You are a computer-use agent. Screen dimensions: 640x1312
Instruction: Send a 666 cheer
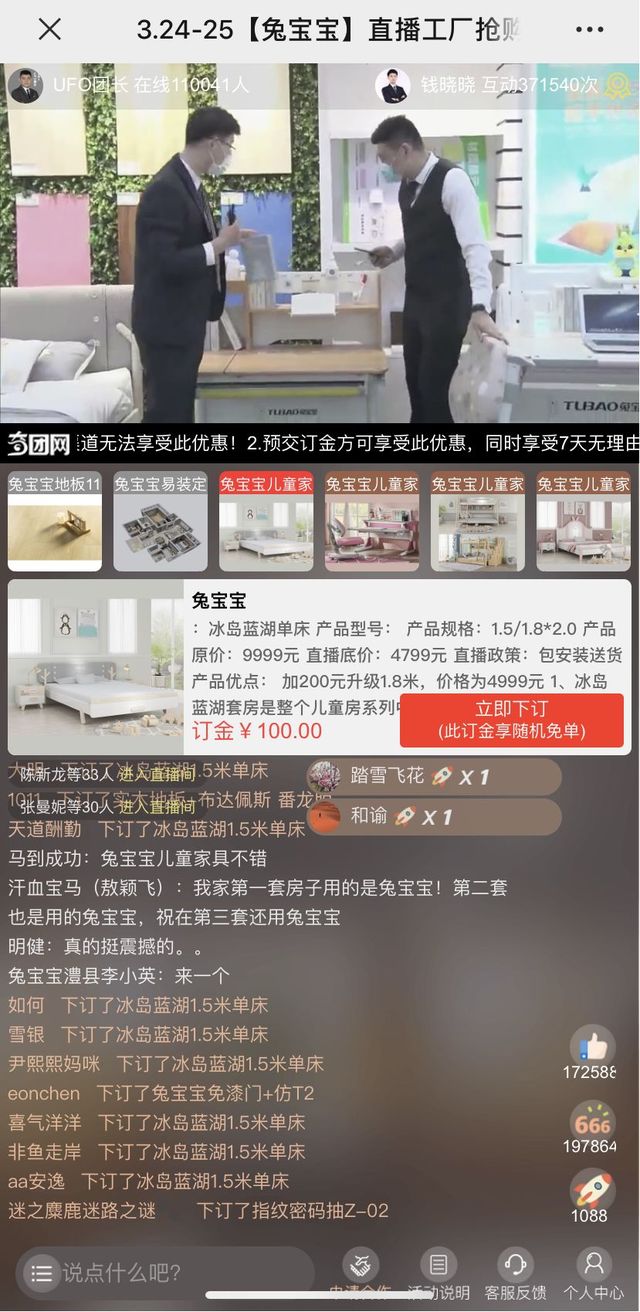pyautogui.click(x=592, y=1121)
